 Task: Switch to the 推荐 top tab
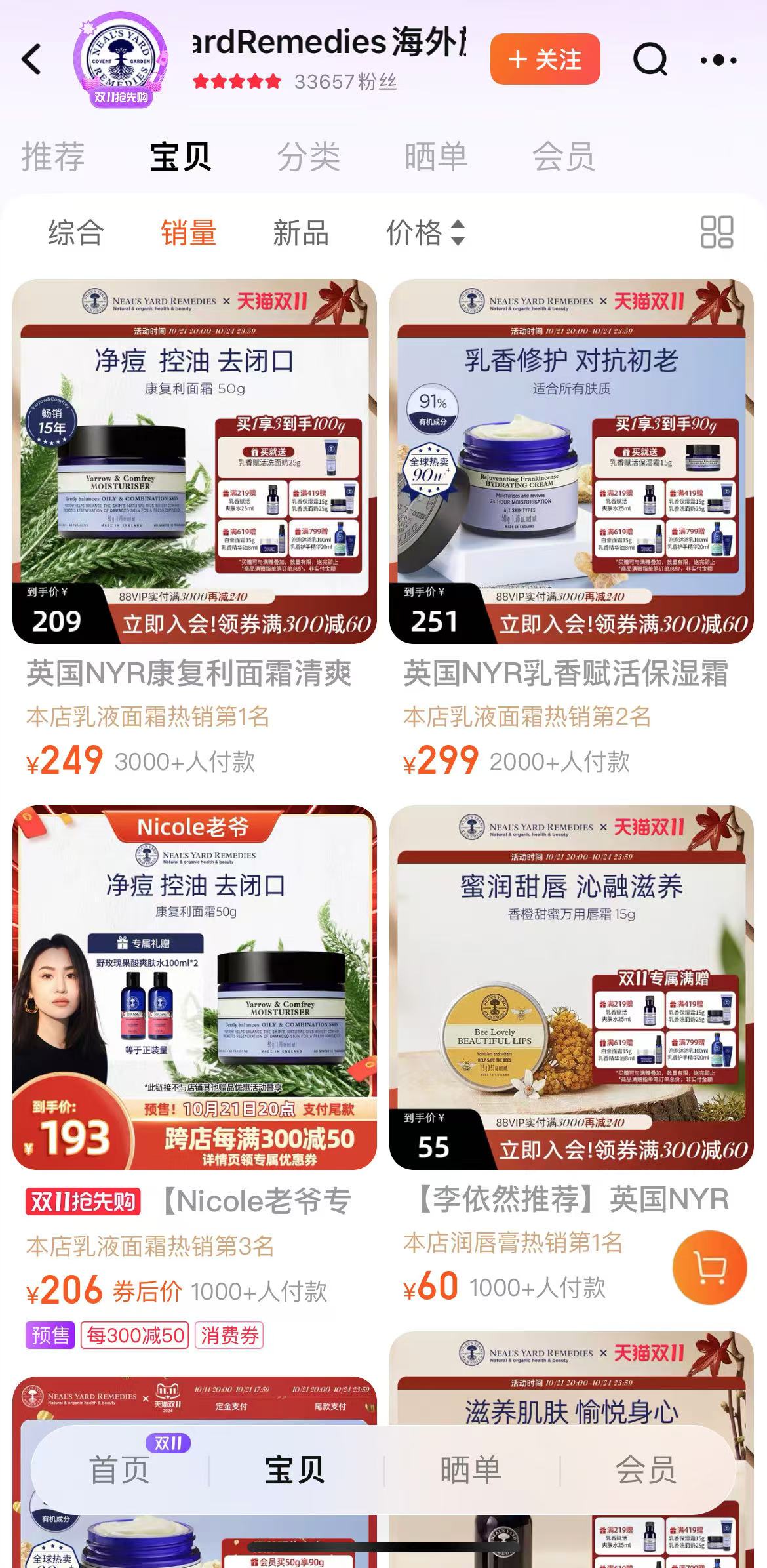coord(52,157)
